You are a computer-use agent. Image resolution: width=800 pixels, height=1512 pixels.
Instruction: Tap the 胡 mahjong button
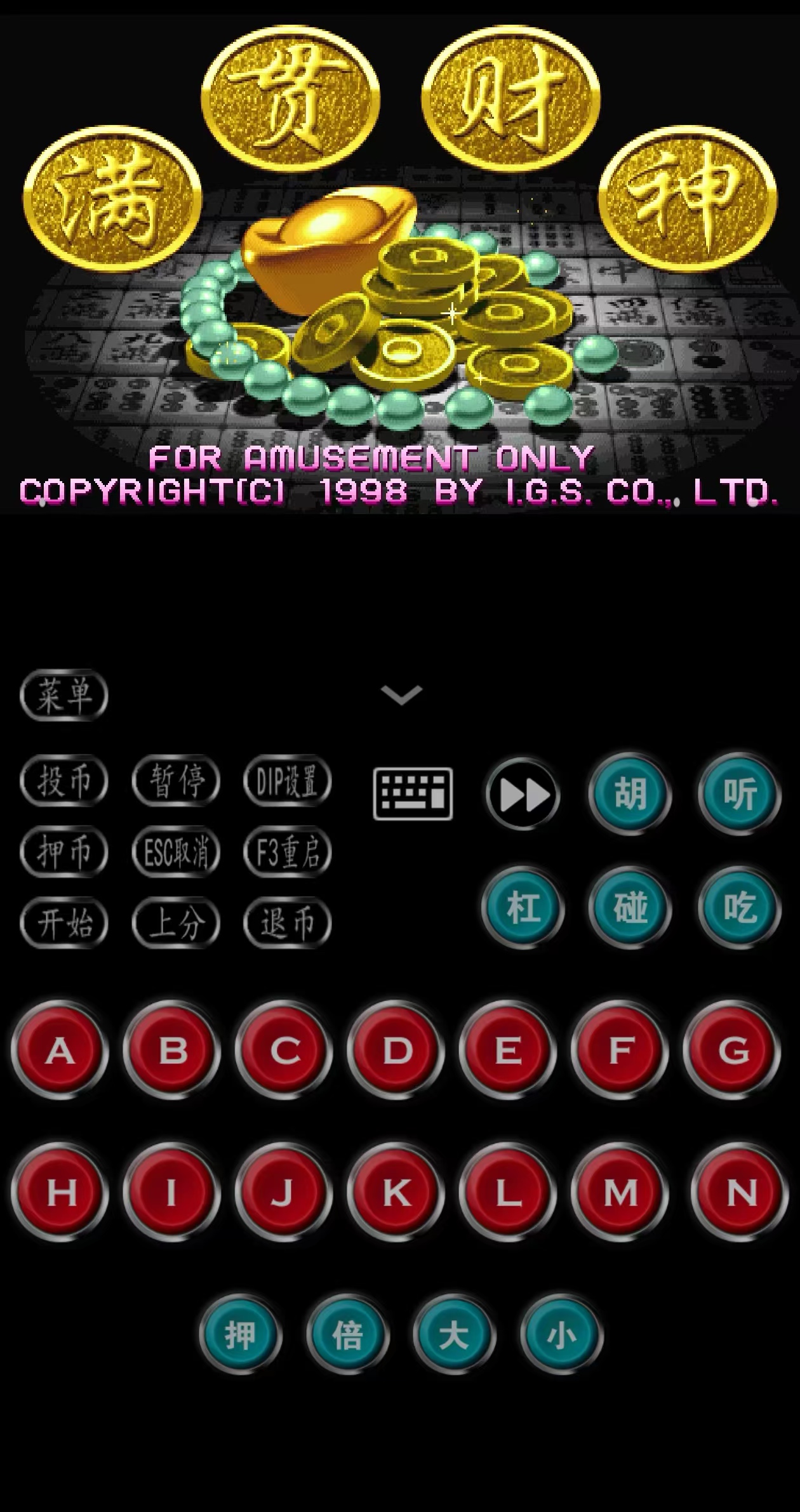(x=630, y=793)
